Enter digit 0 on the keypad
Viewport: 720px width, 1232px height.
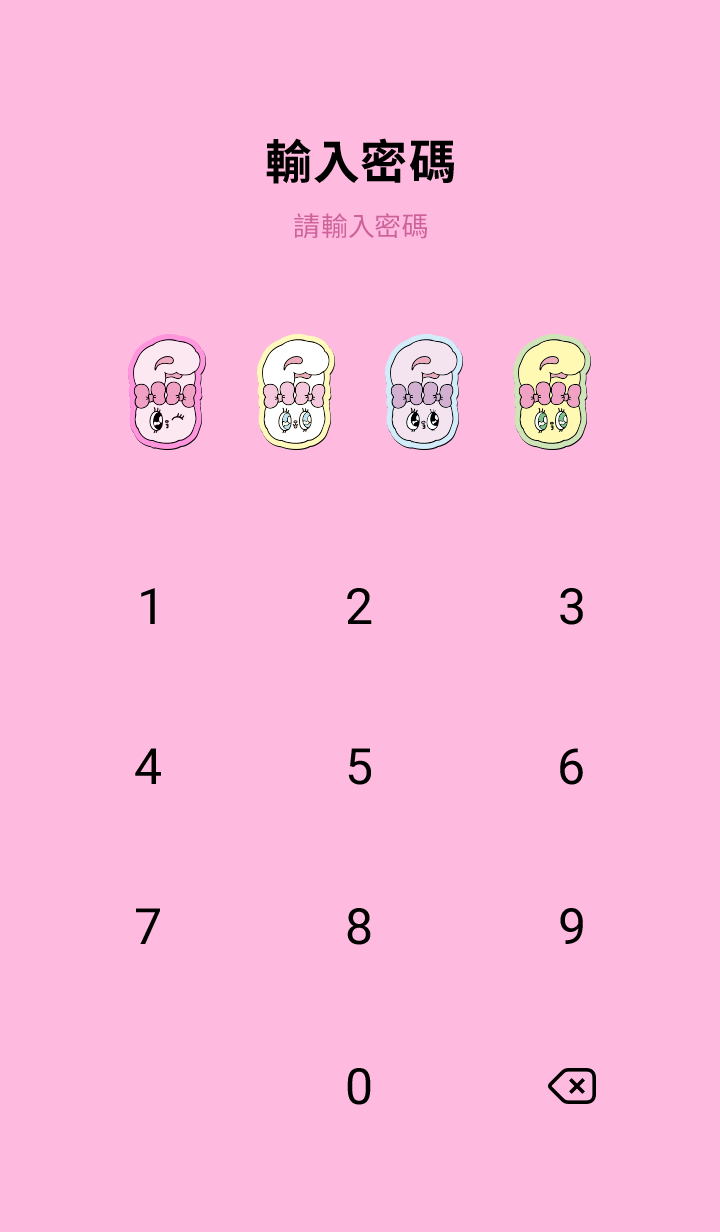(x=359, y=1087)
